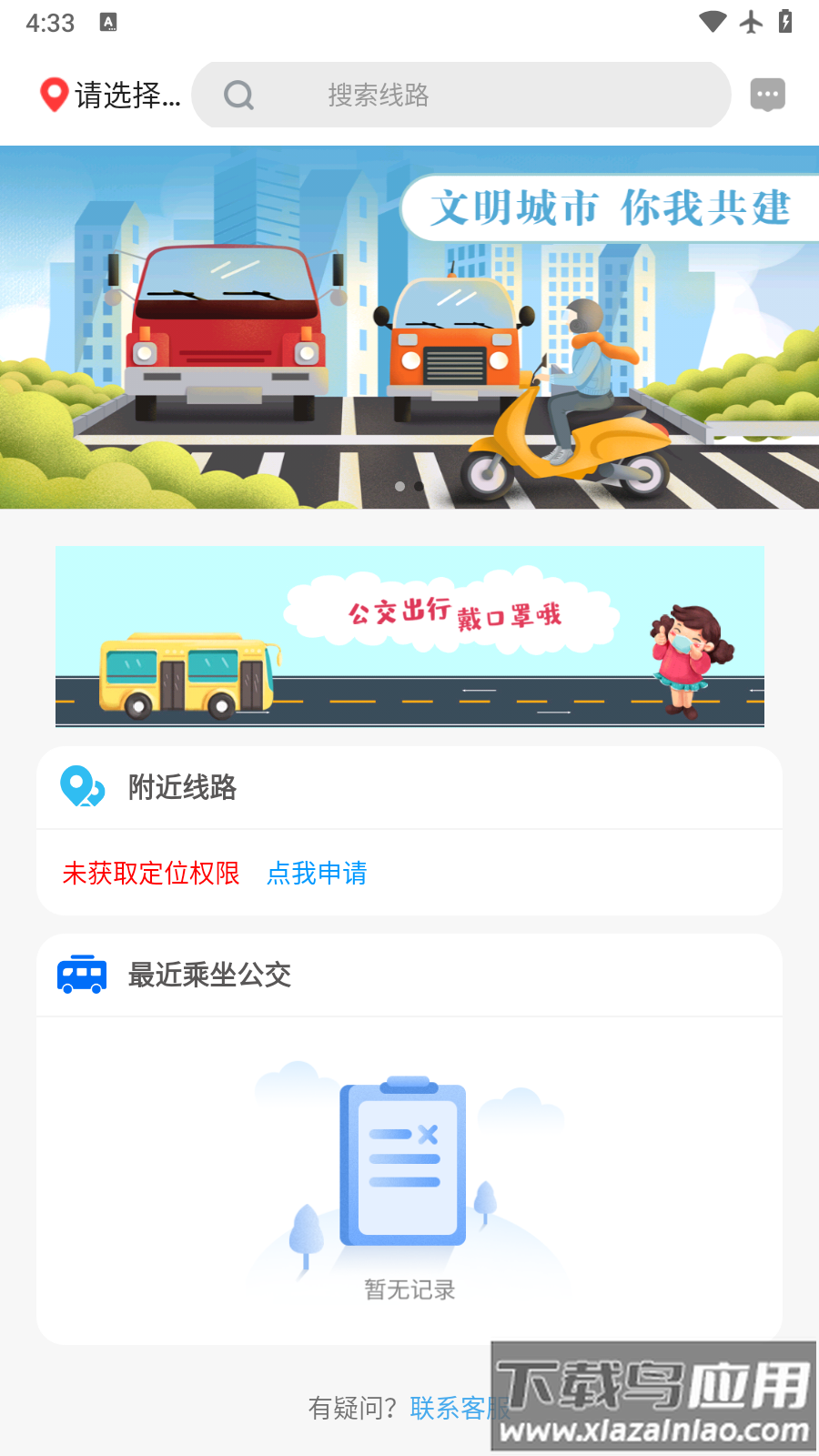Image resolution: width=819 pixels, height=1456 pixels.
Task: Click the keyboard indicator in the status bar
Action: coord(110,22)
